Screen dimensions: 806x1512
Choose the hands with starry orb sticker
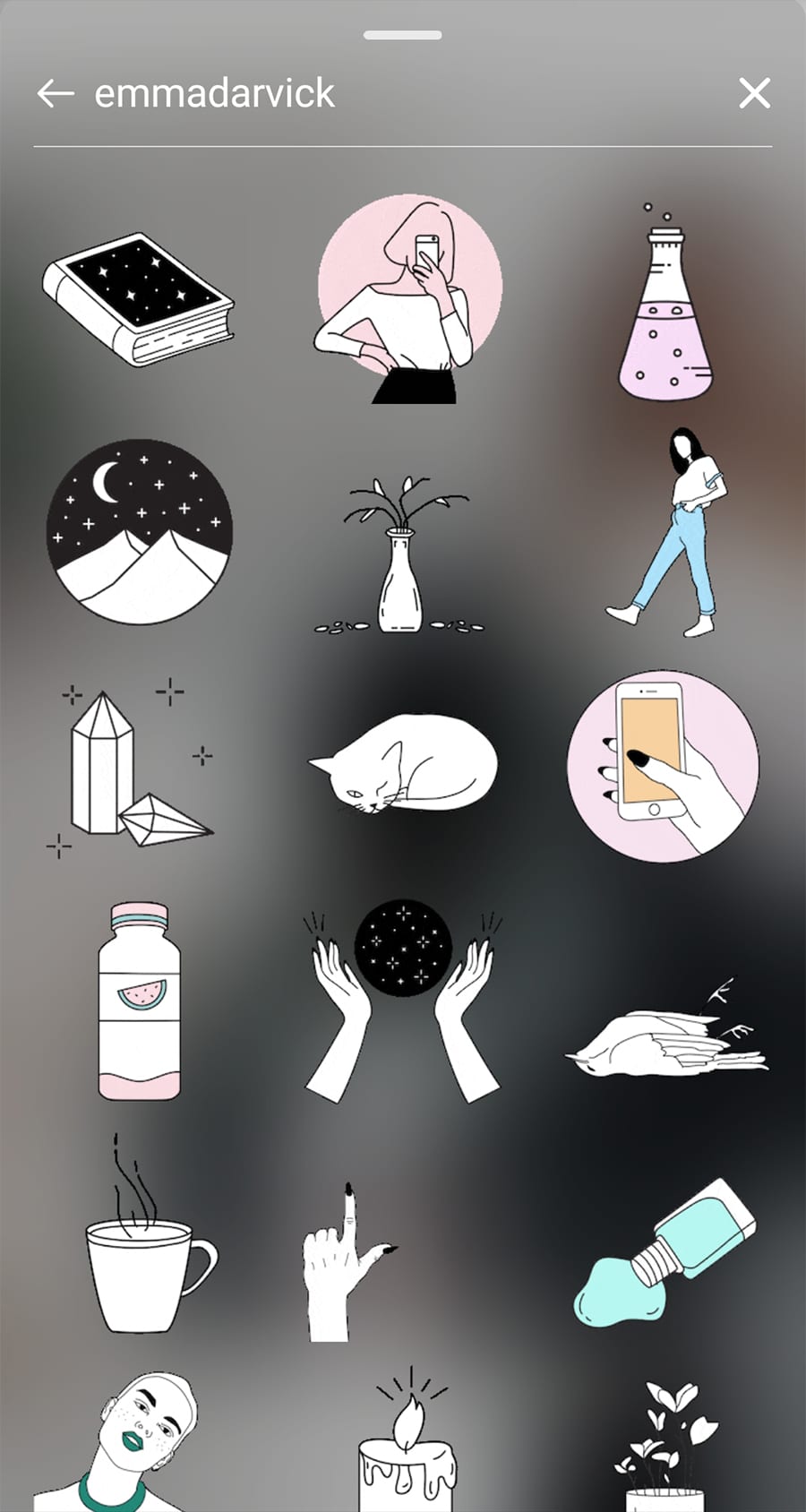[x=402, y=1001]
